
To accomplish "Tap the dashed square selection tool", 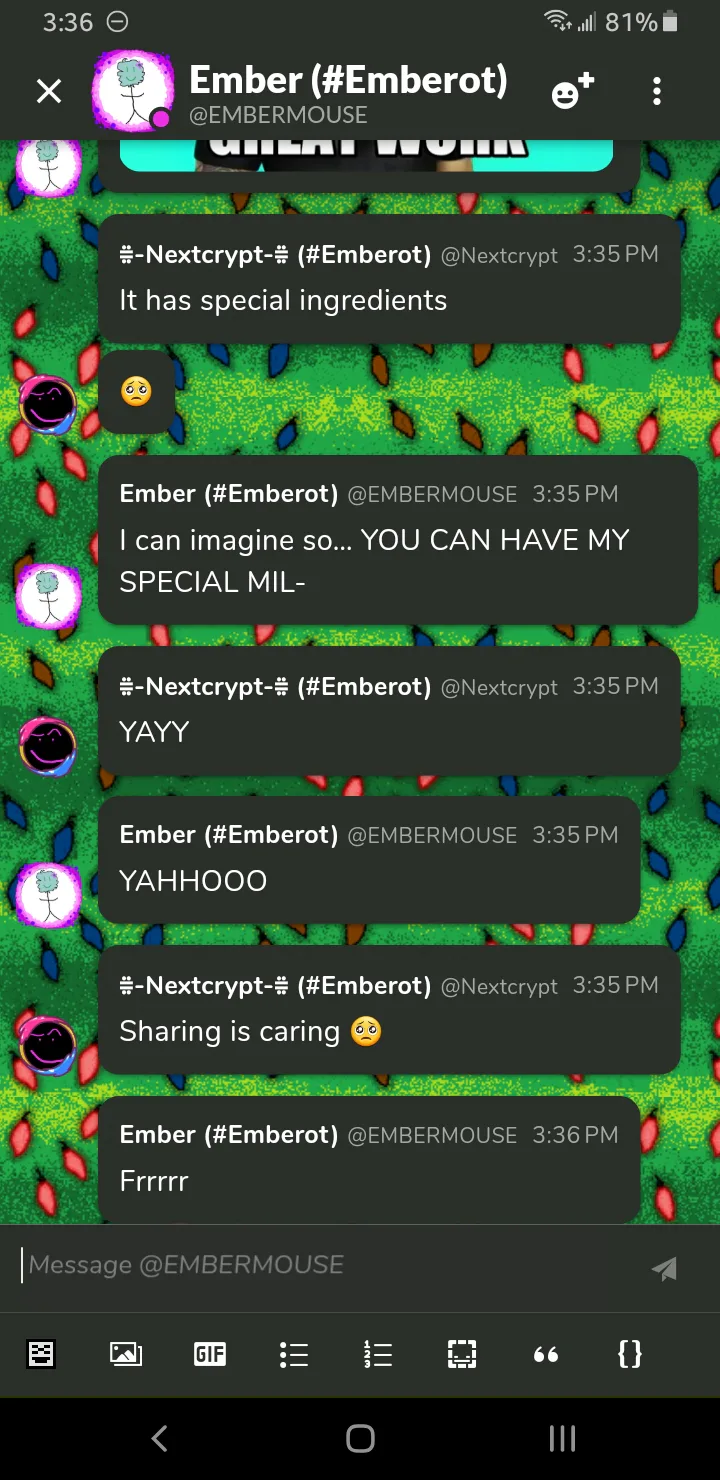I will [462, 1354].
